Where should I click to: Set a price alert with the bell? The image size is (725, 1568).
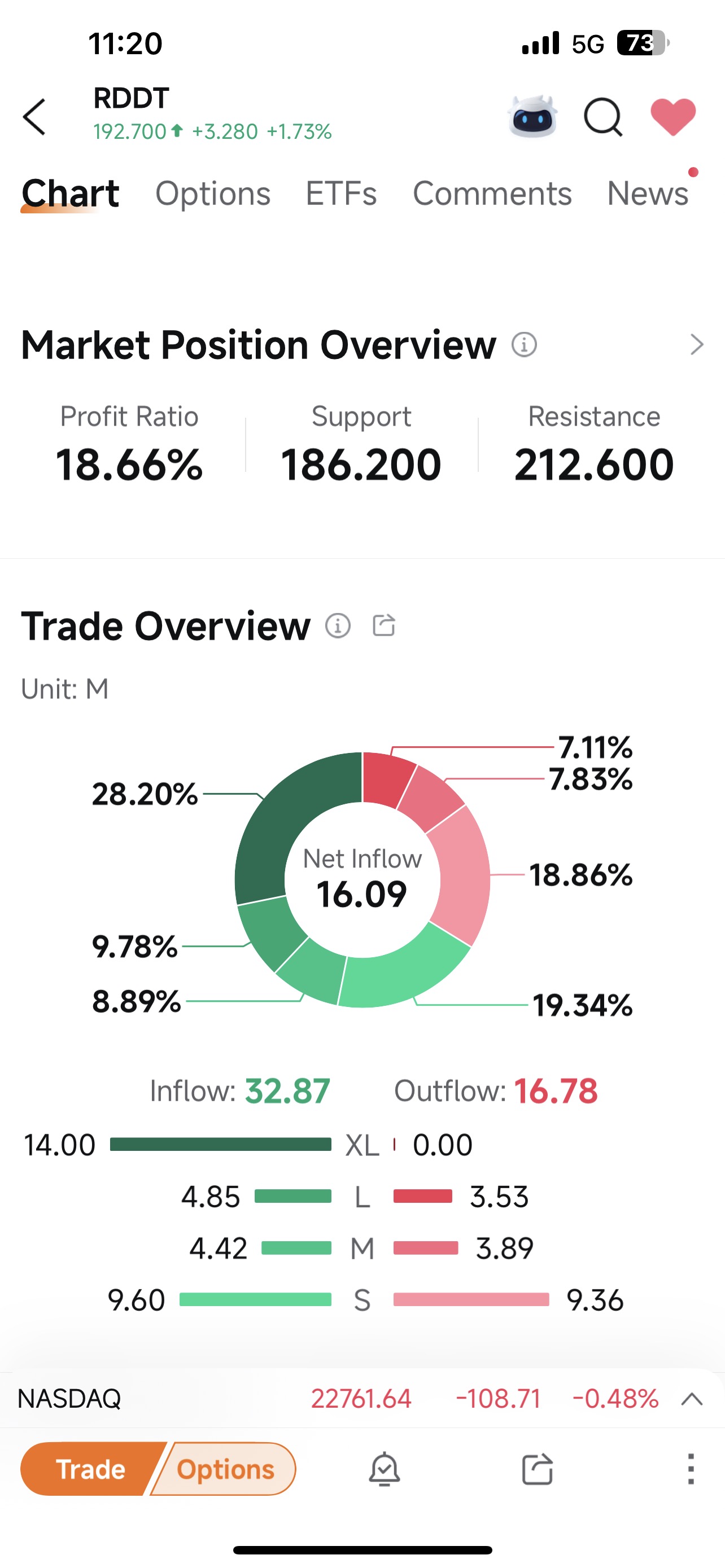pos(385,1469)
